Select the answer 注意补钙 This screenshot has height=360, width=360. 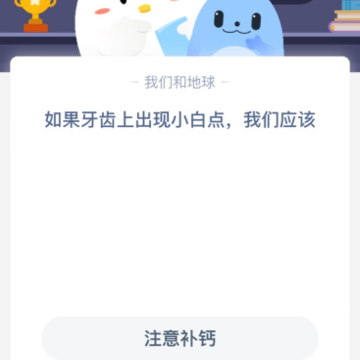[x=180, y=338]
